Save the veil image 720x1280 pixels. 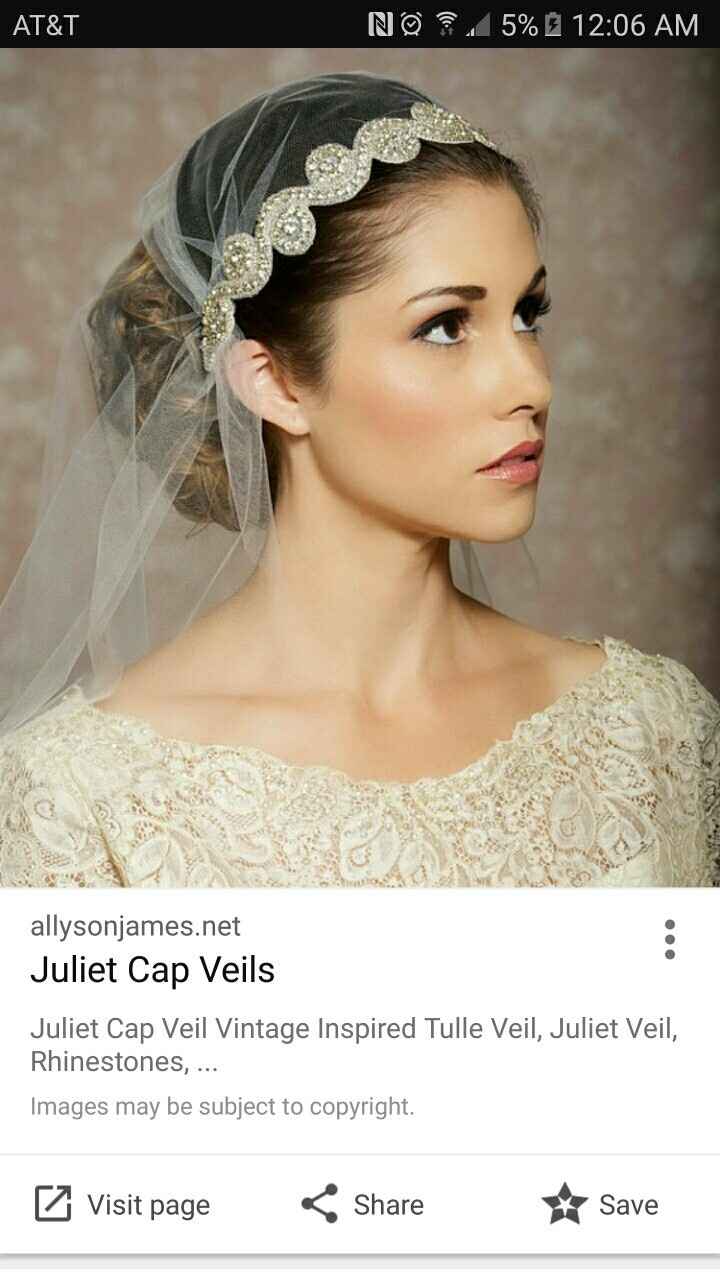598,1205
